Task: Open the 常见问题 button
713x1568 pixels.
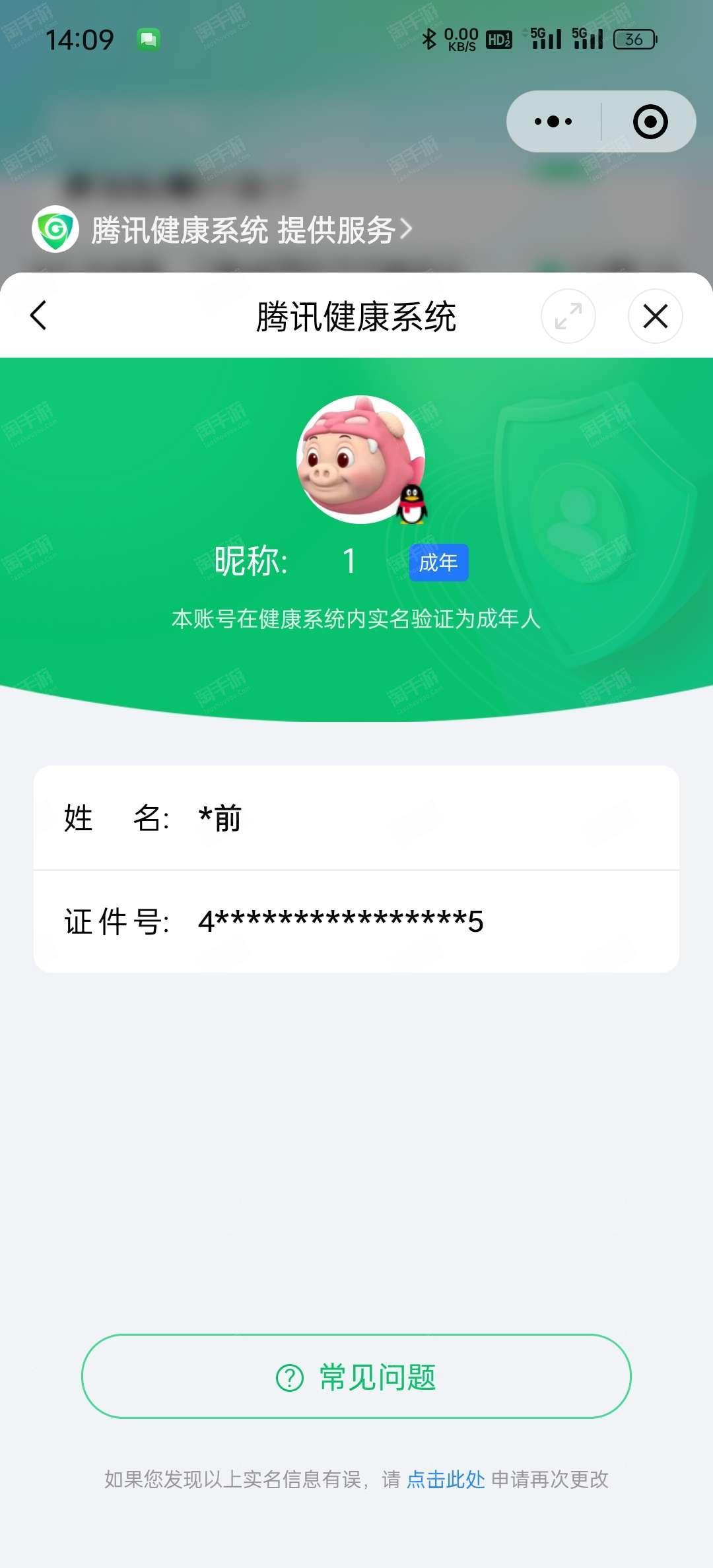Action: pos(356,1376)
